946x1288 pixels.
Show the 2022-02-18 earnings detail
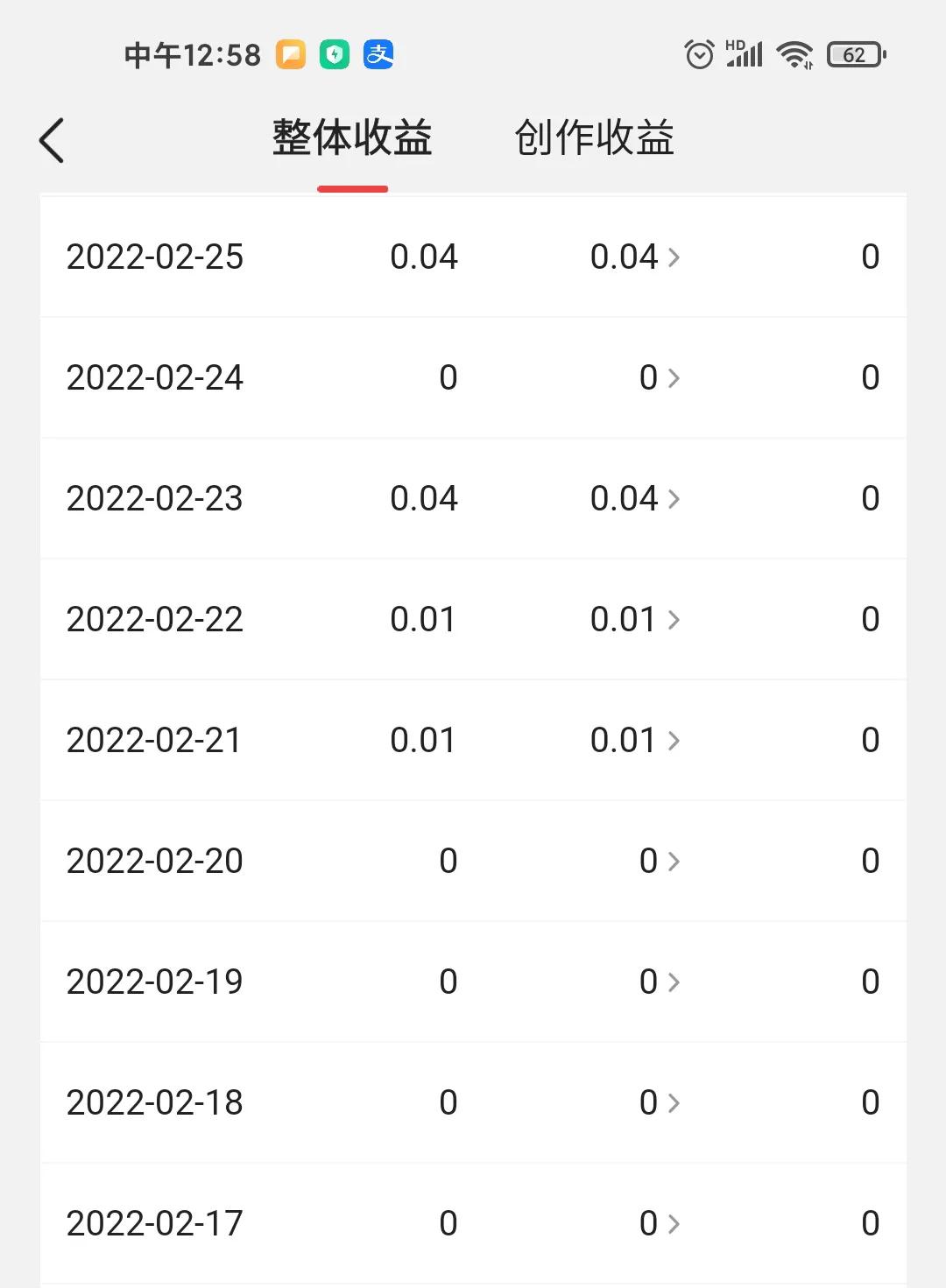[660, 1103]
